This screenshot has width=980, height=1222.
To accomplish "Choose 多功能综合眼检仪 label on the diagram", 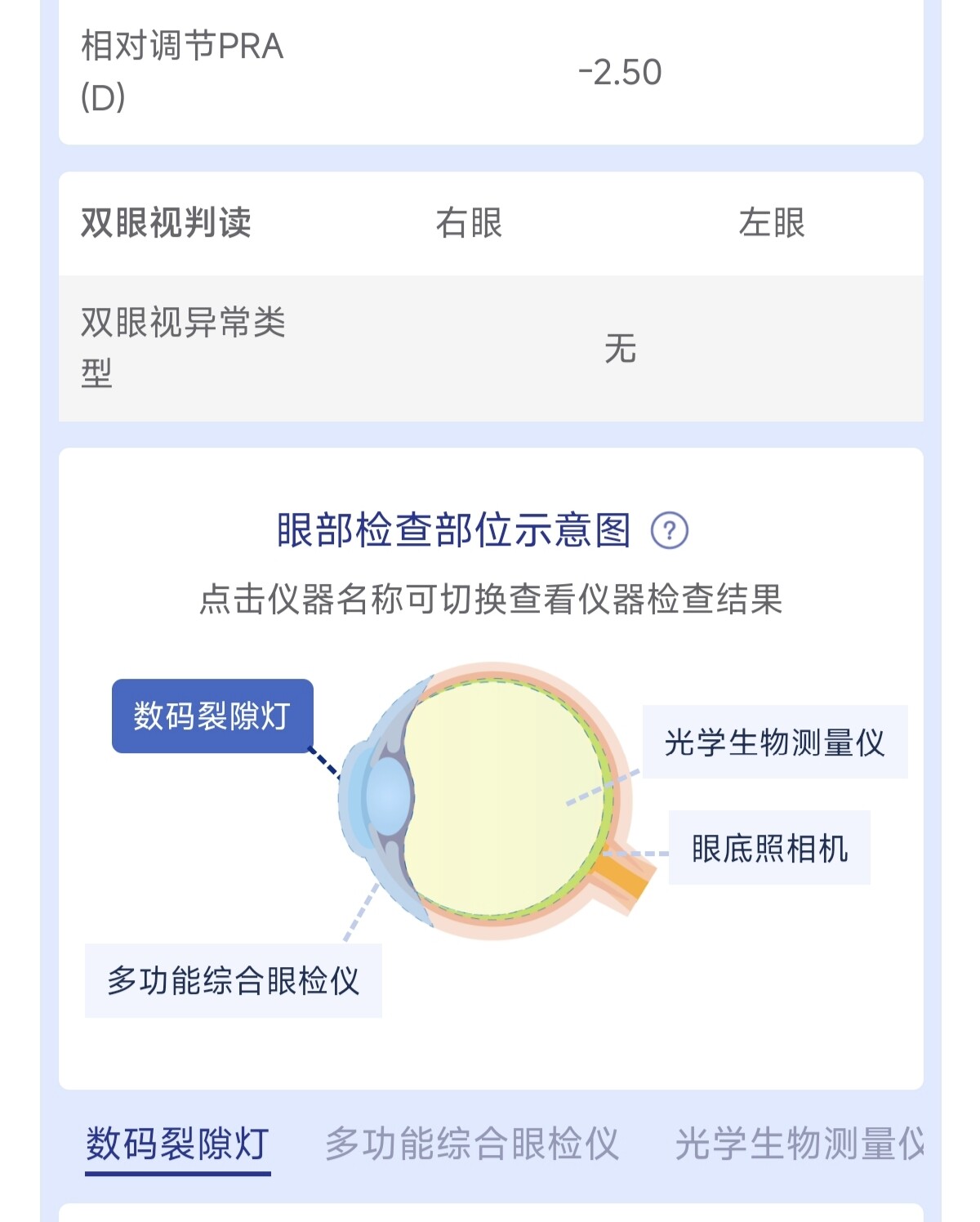I will click(x=234, y=980).
